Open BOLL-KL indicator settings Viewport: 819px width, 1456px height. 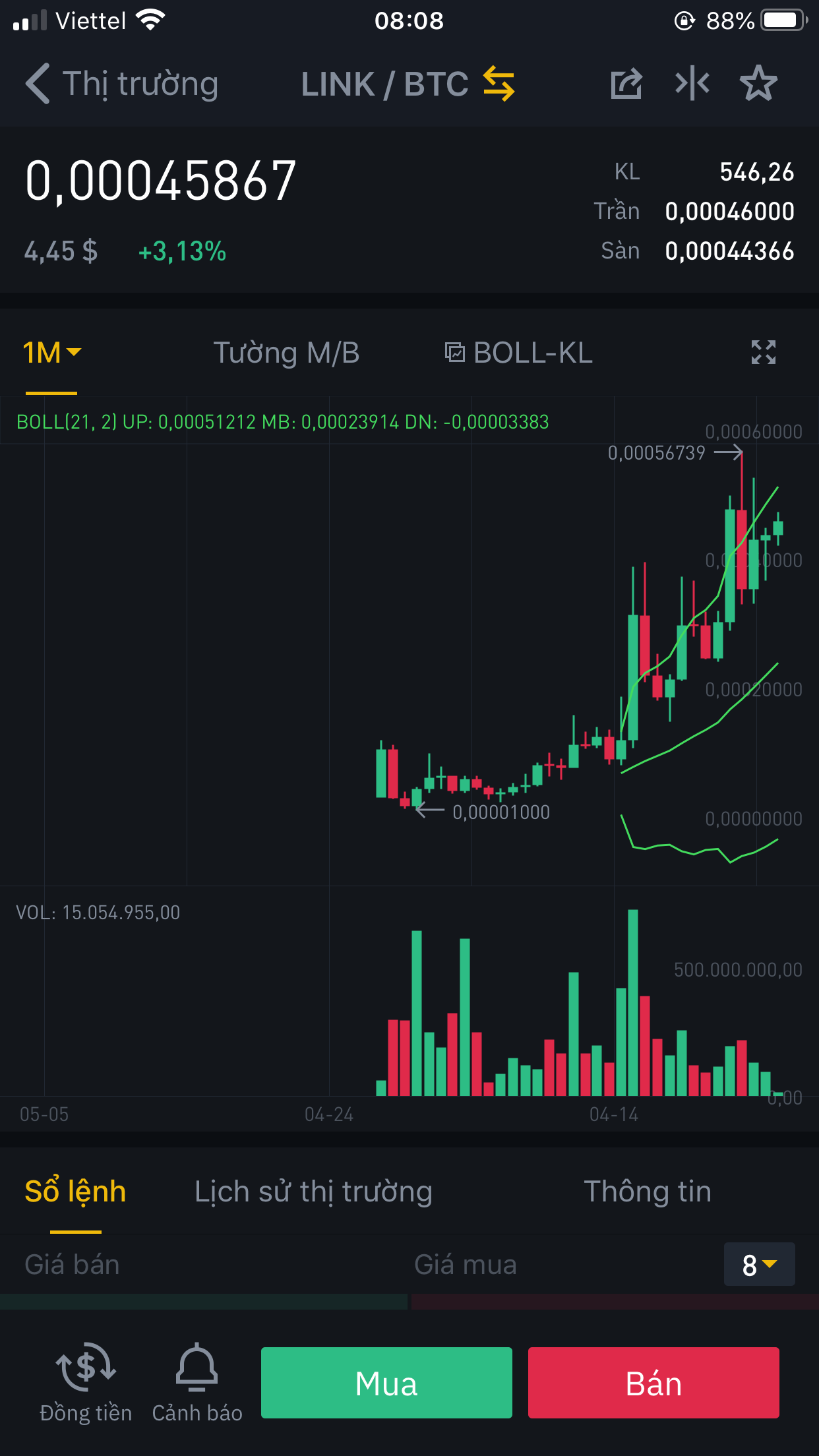[x=519, y=353]
